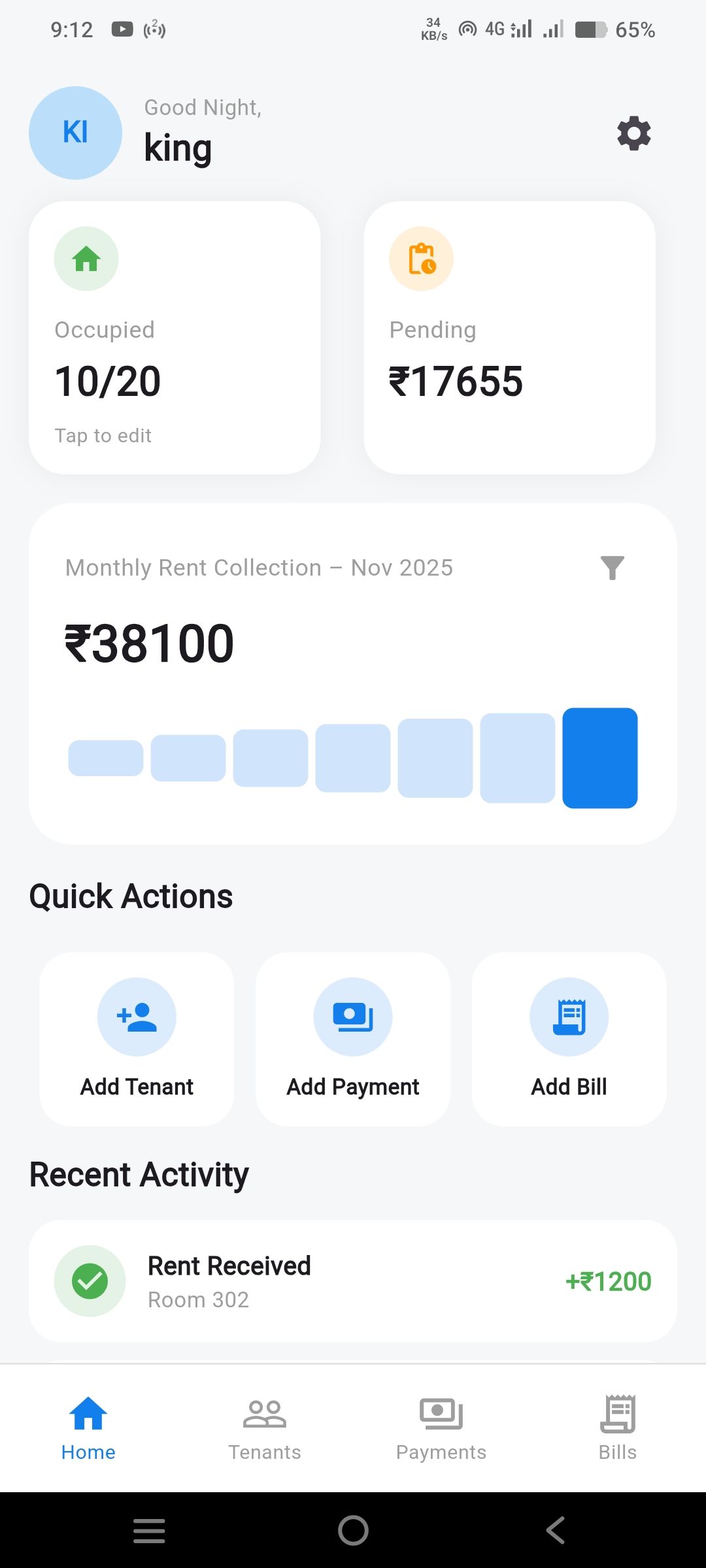Open Rent Received entry for Room 302
Viewport: 706px width, 1568px height.
pos(353,1281)
